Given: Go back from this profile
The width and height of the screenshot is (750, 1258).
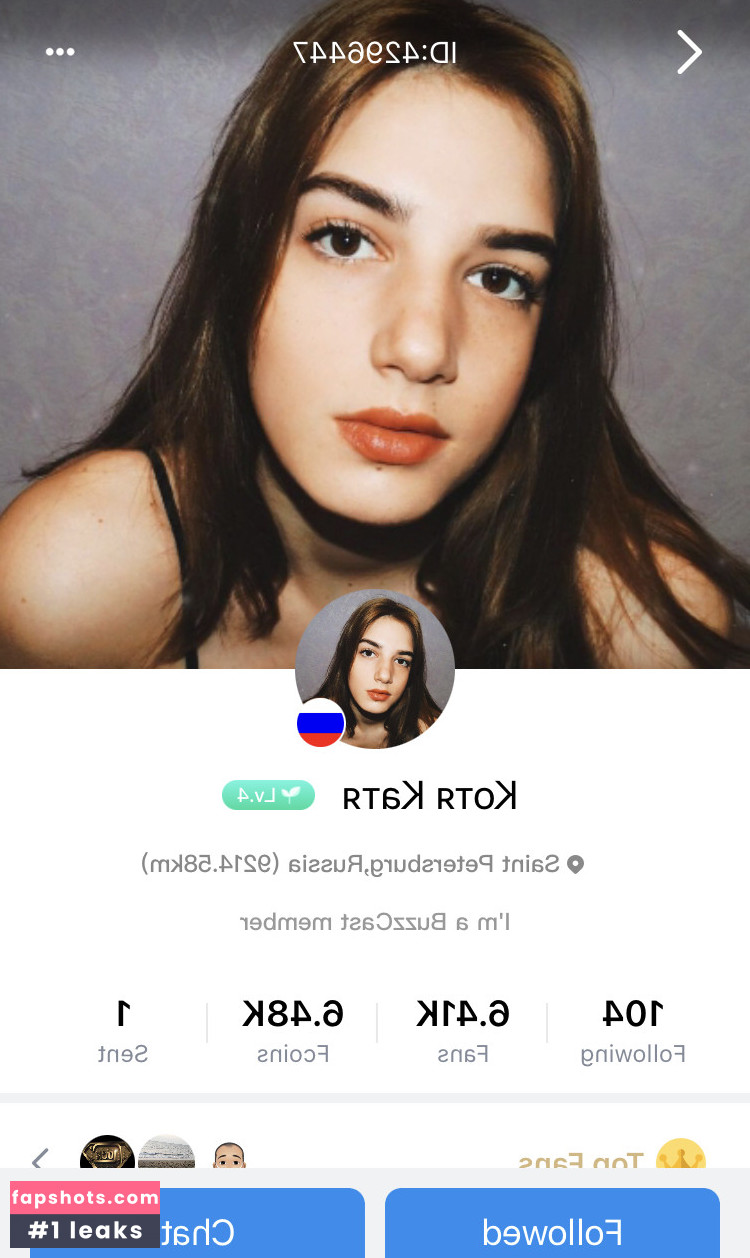Looking at the screenshot, I should click(x=689, y=52).
